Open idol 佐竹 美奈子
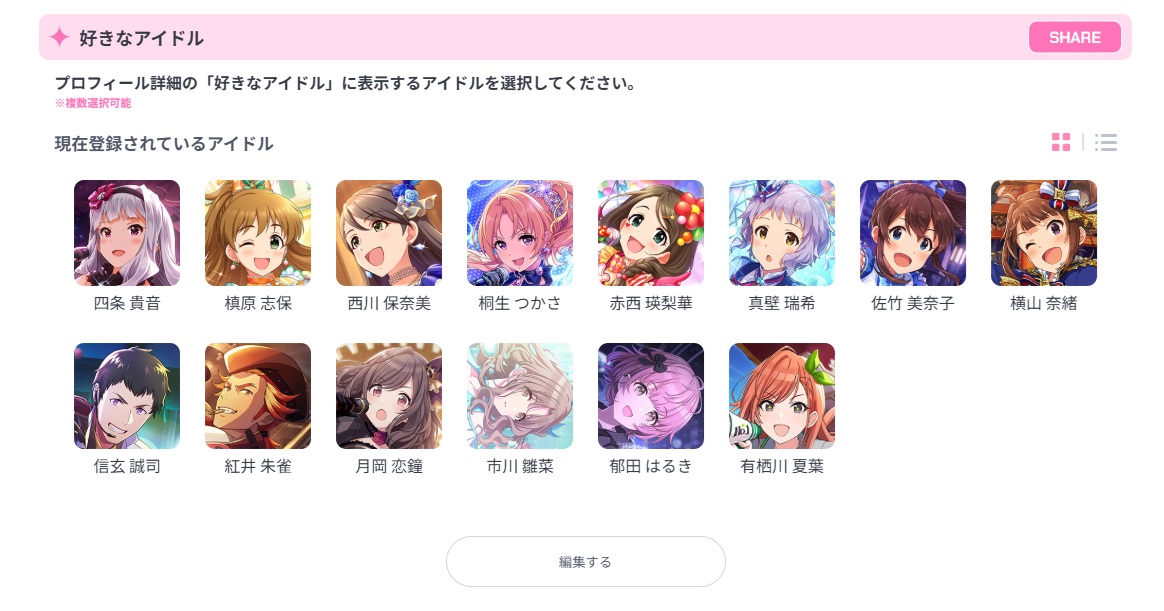Viewport: 1164px width, 611px height. tap(913, 233)
